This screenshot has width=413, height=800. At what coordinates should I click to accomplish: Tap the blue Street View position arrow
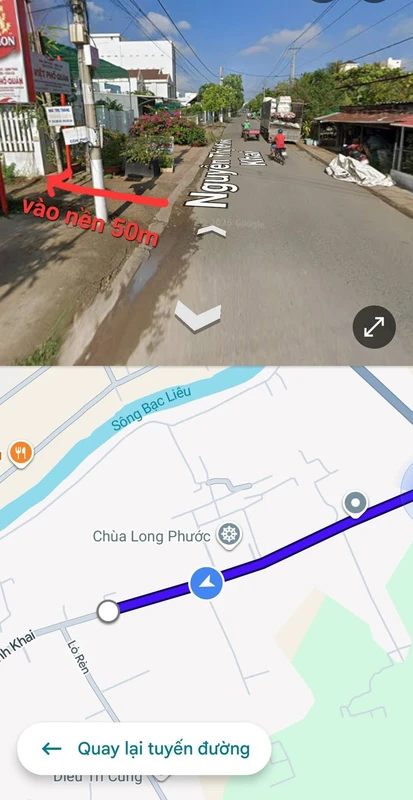coord(206,583)
